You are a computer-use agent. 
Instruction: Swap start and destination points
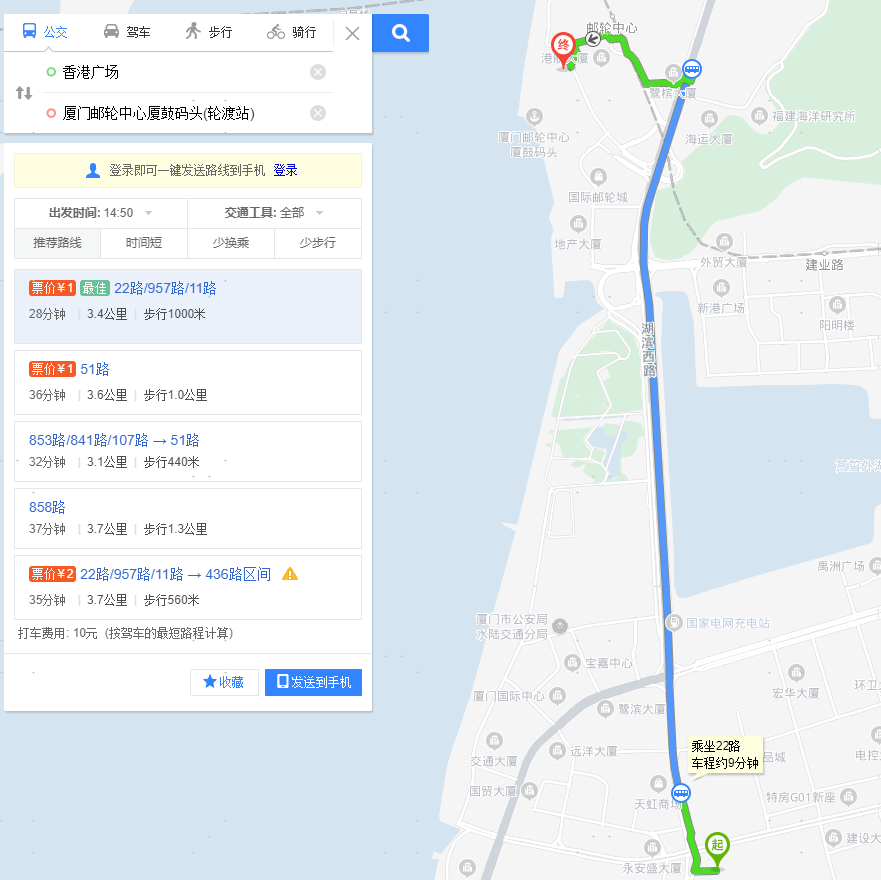pyautogui.click(x=24, y=93)
